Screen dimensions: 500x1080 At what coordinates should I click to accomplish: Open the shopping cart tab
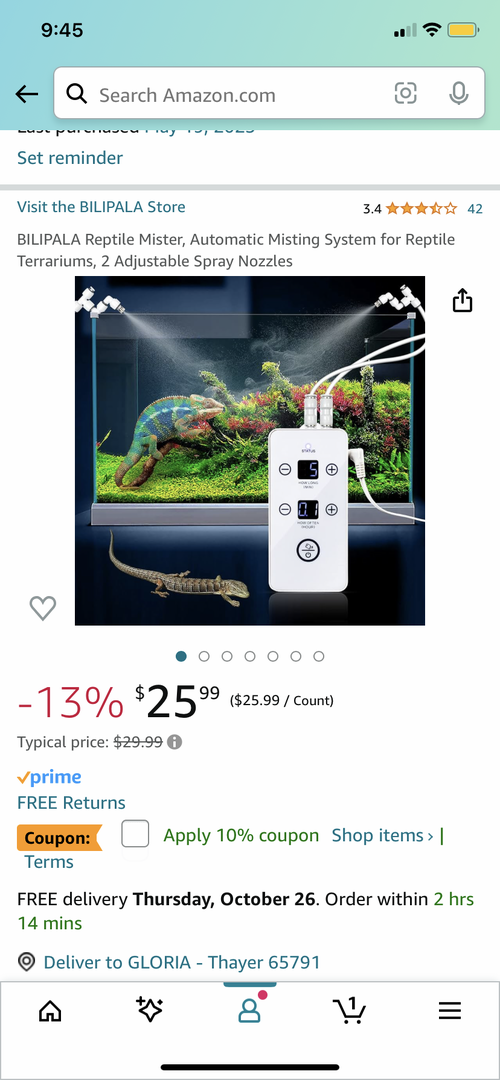click(349, 1010)
